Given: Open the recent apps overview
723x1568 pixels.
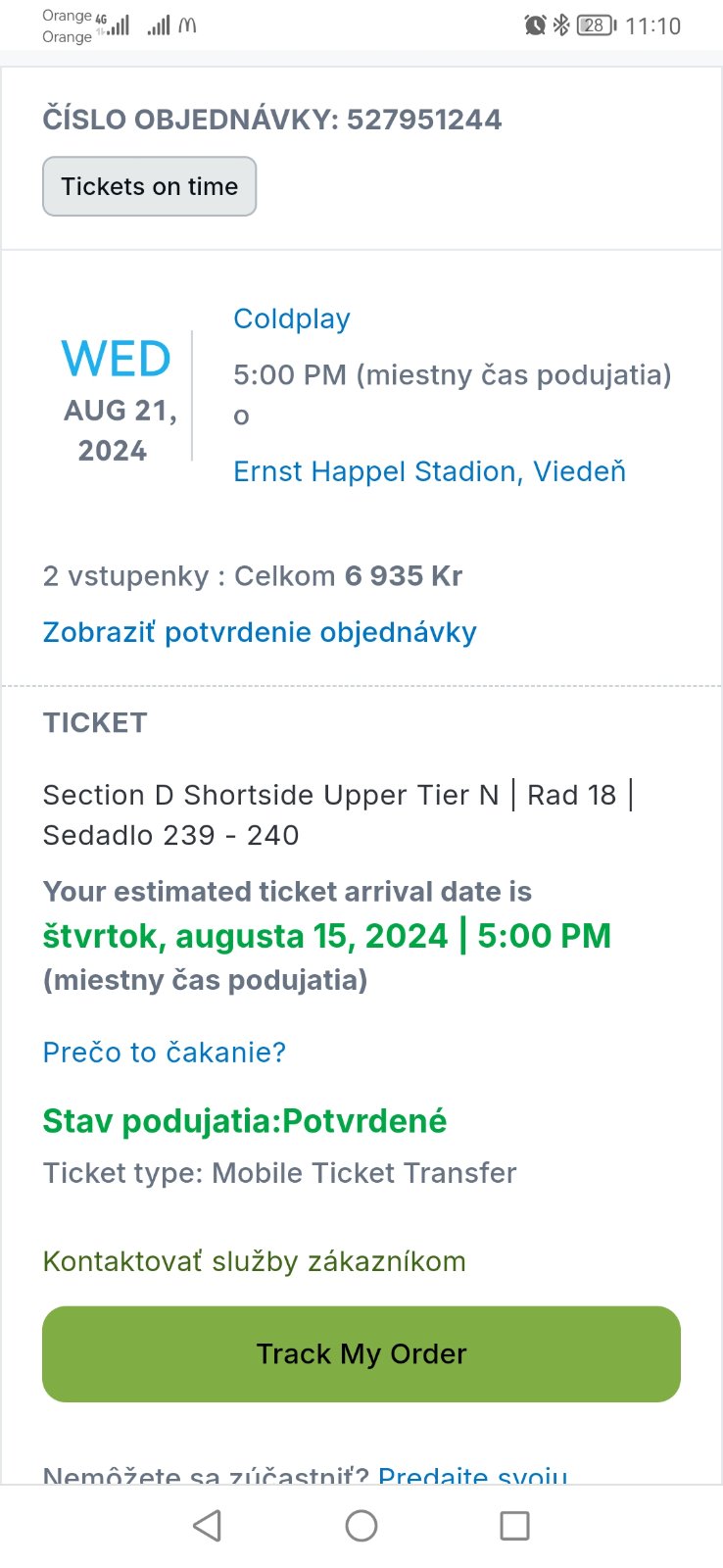Looking at the screenshot, I should (514, 1526).
